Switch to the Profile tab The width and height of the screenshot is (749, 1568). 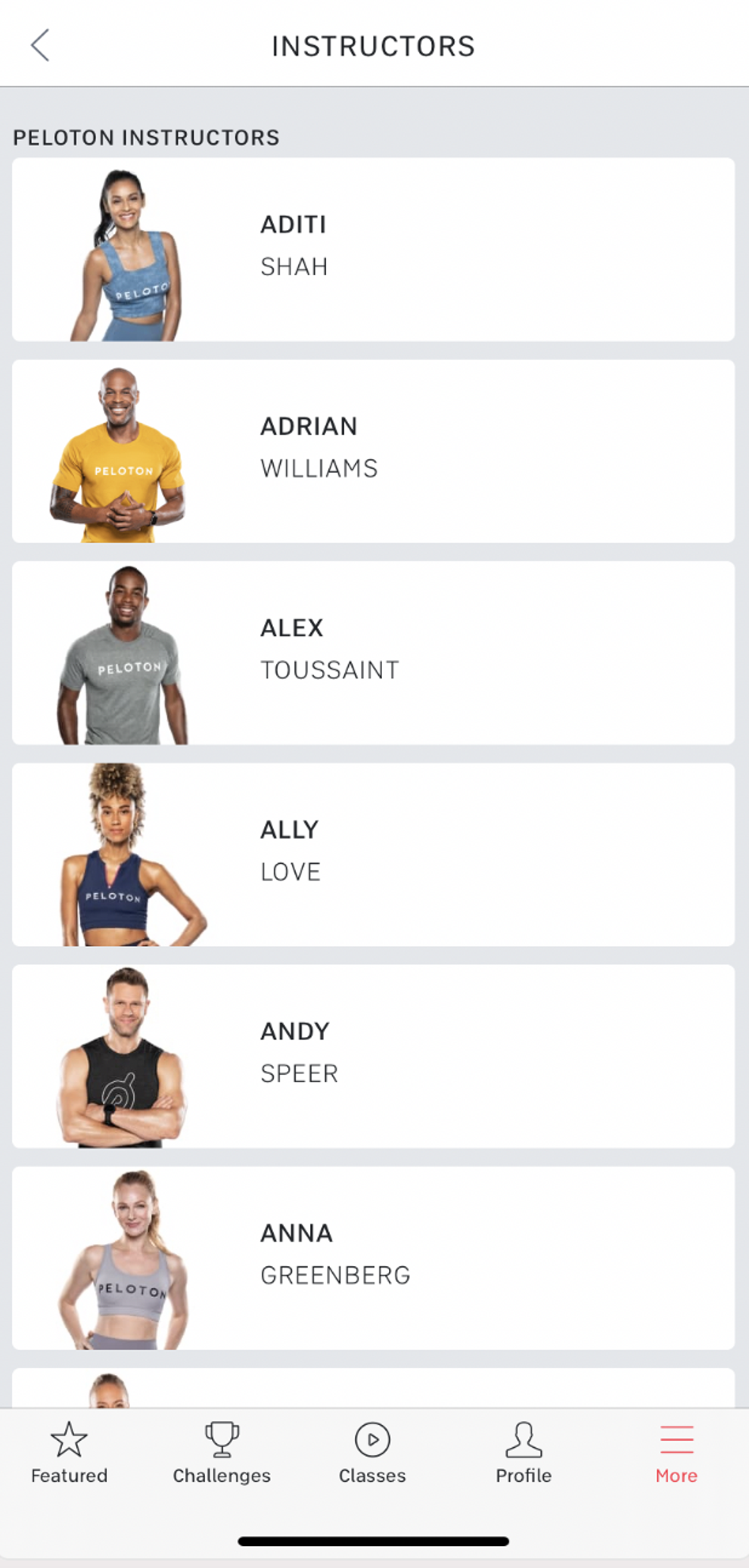tap(524, 1452)
